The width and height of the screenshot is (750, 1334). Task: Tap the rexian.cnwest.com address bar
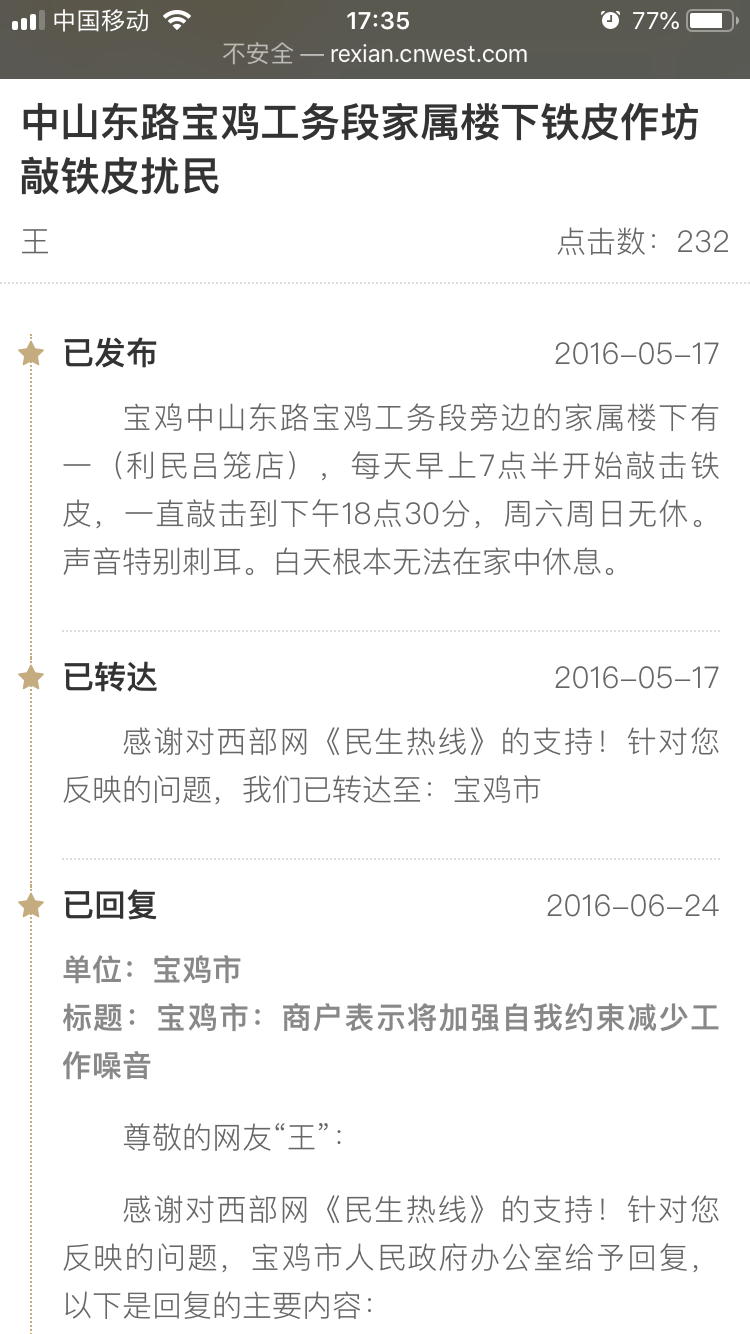pos(375,54)
